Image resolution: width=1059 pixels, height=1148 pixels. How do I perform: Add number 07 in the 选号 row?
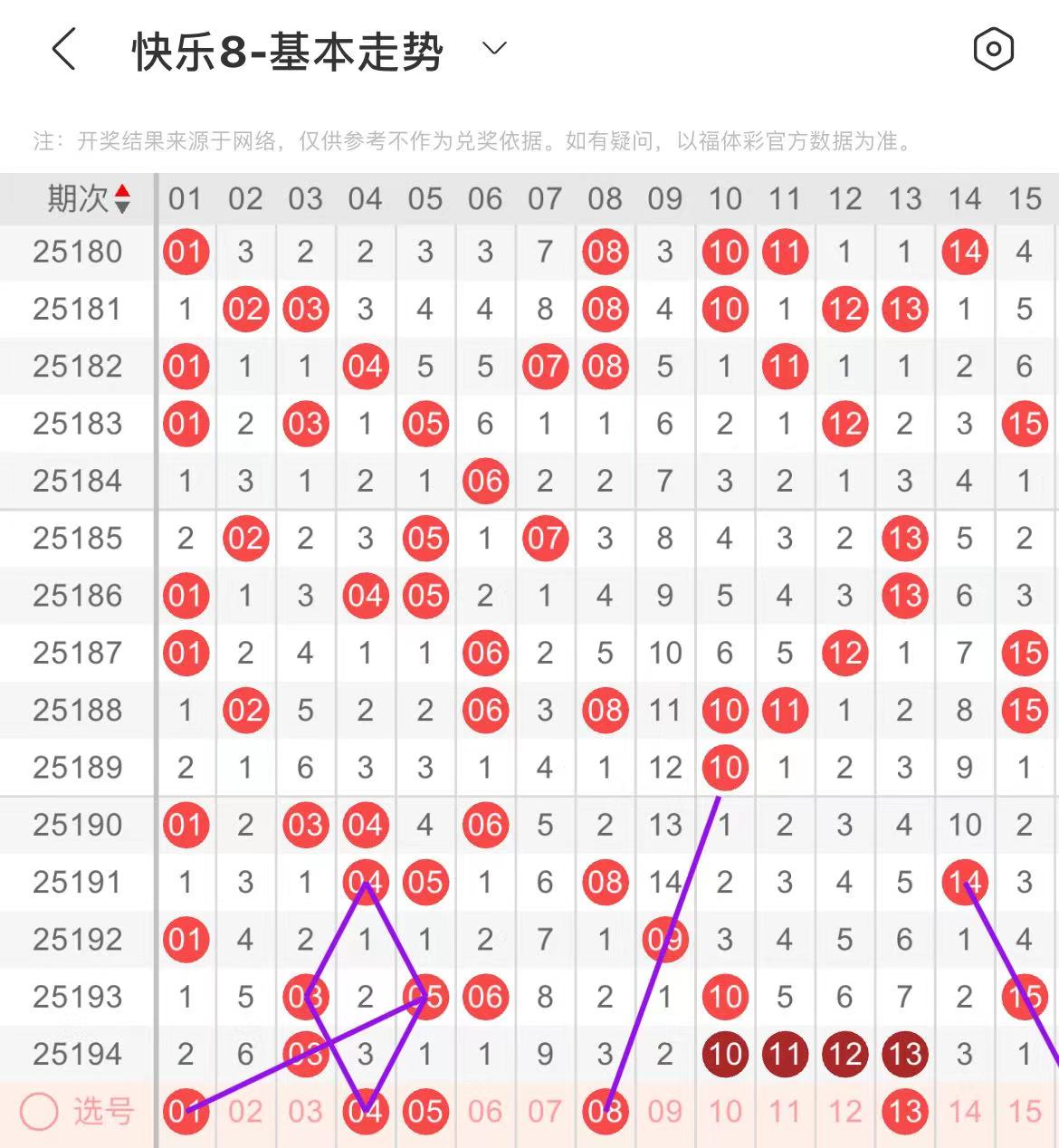[x=545, y=1112]
